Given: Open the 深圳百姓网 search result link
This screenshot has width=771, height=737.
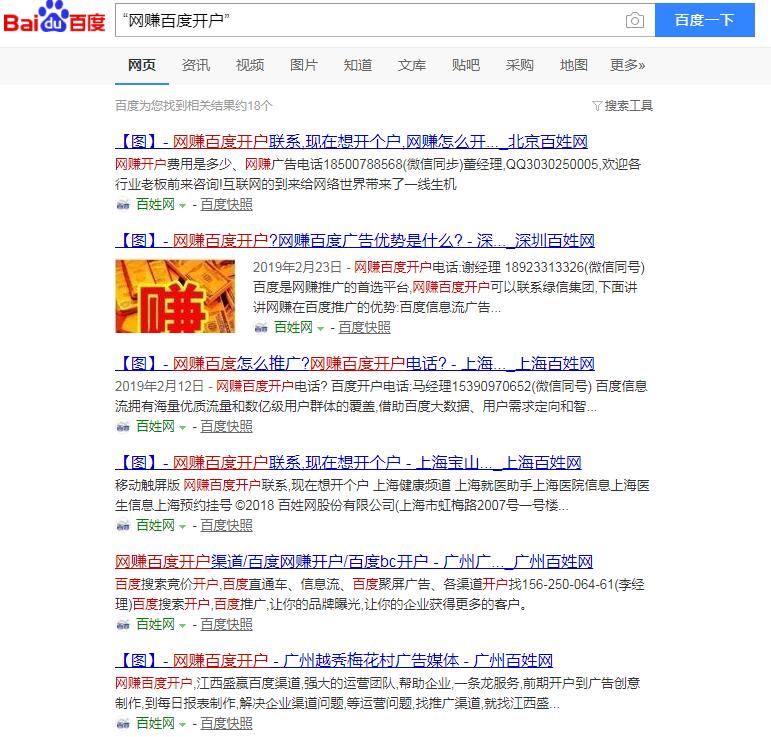Looking at the screenshot, I should point(354,241).
